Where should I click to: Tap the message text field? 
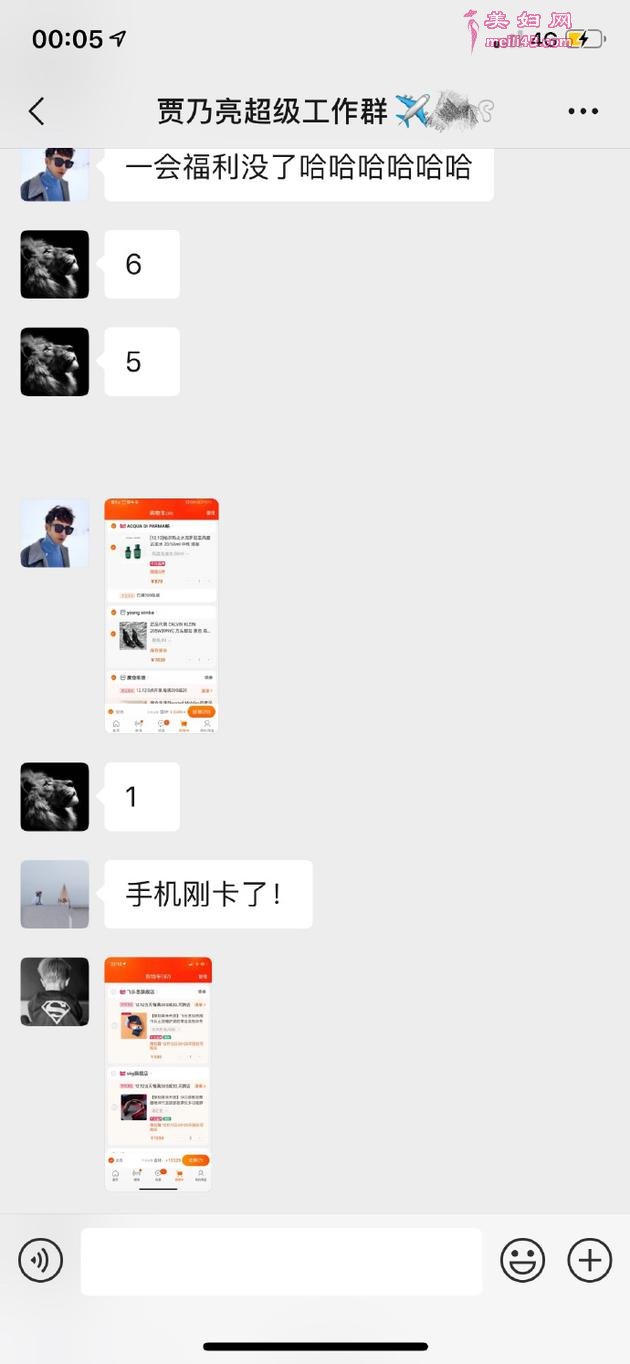(281, 1261)
